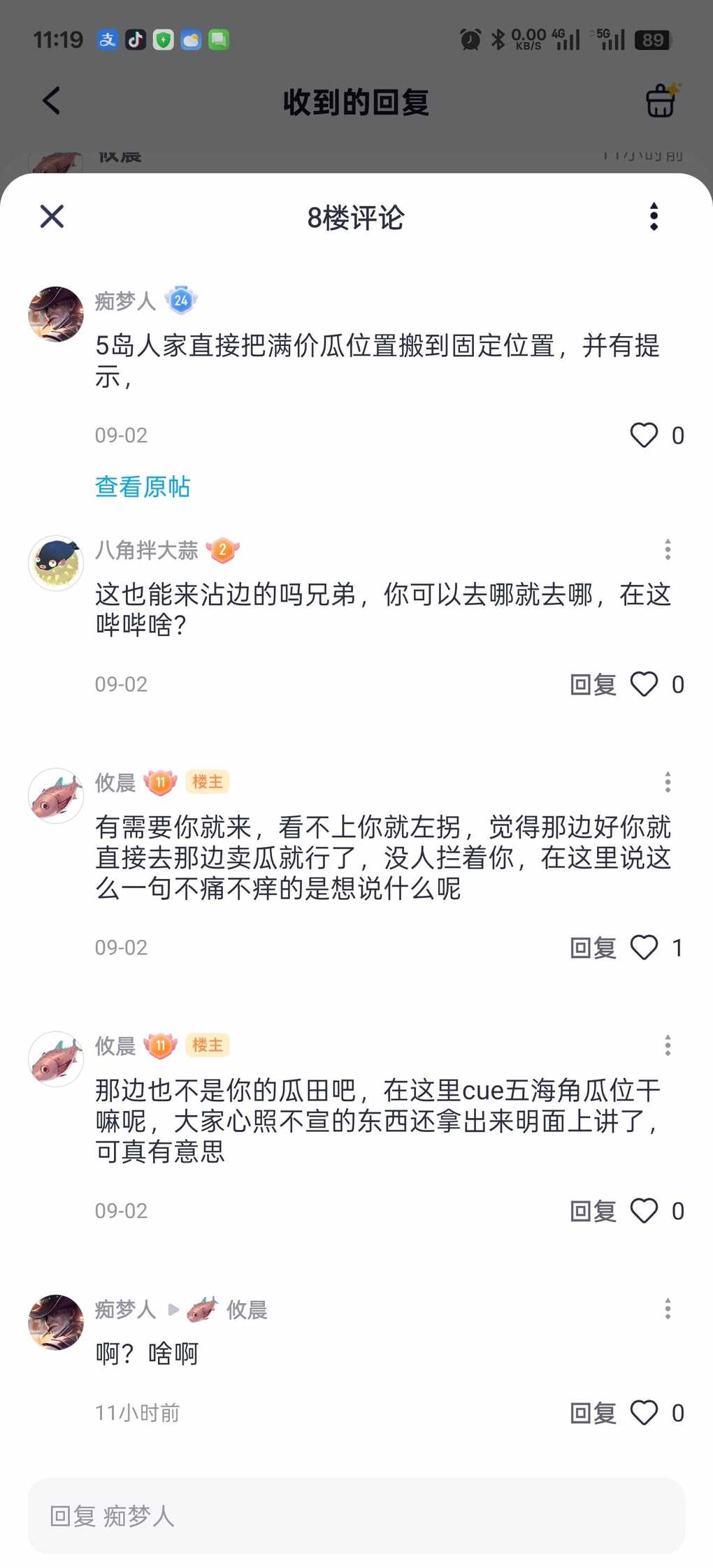
Task: Close the 8楼评论 panel
Action: [x=52, y=217]
